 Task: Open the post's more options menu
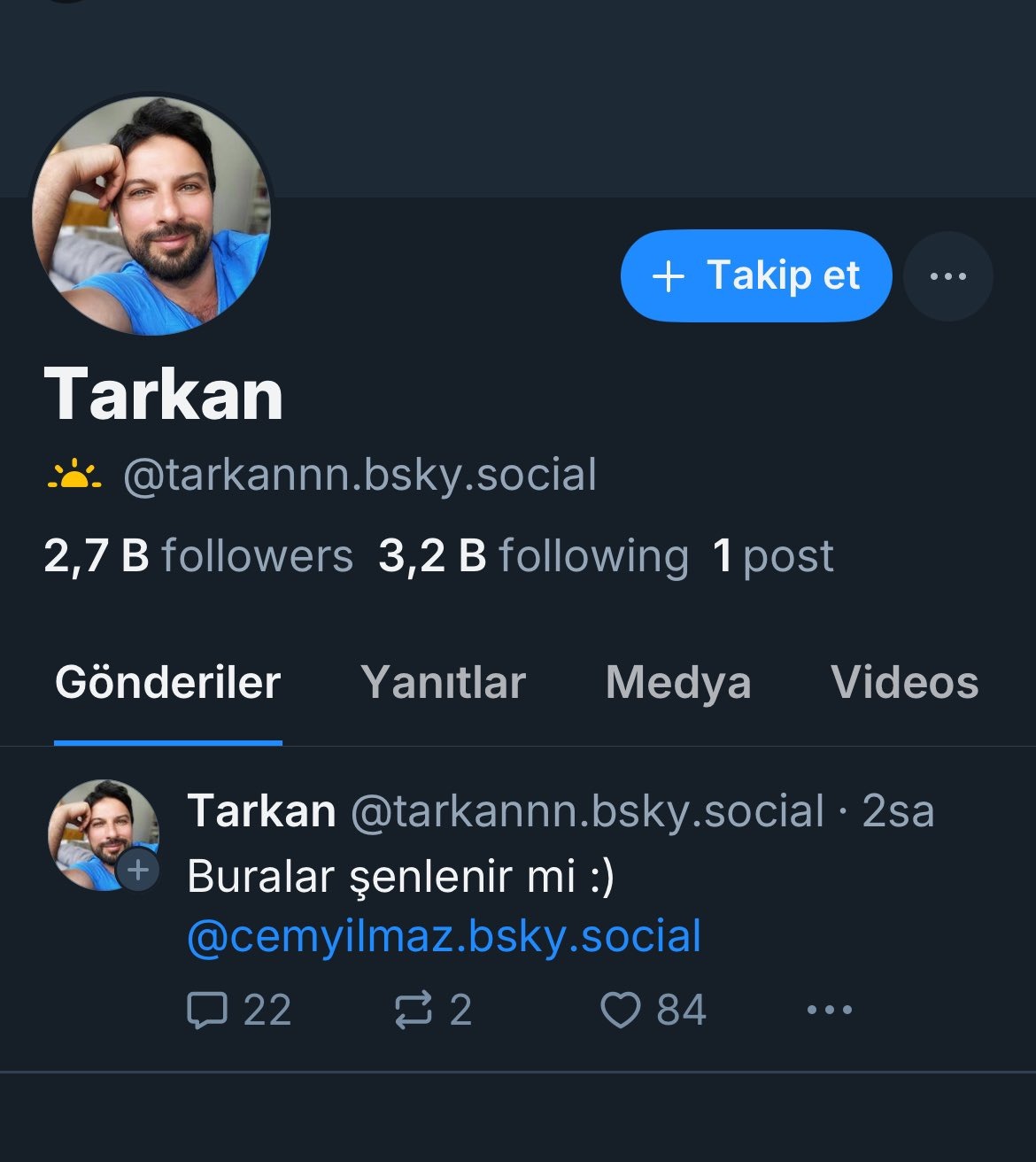pyautogui.click(x=830, y=1010)
